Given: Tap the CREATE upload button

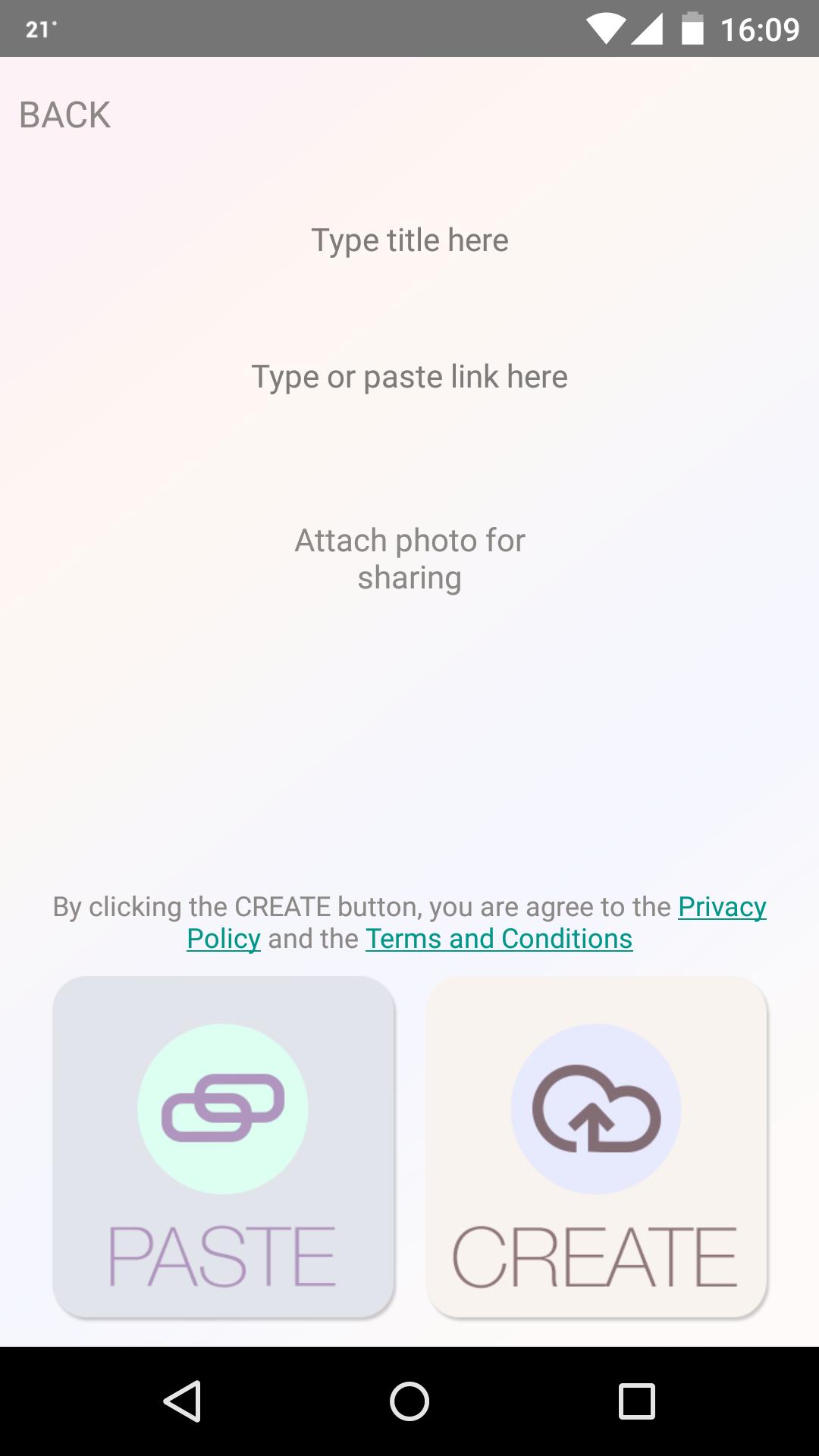Looking at the screenshot, I should coord(597,1147).
